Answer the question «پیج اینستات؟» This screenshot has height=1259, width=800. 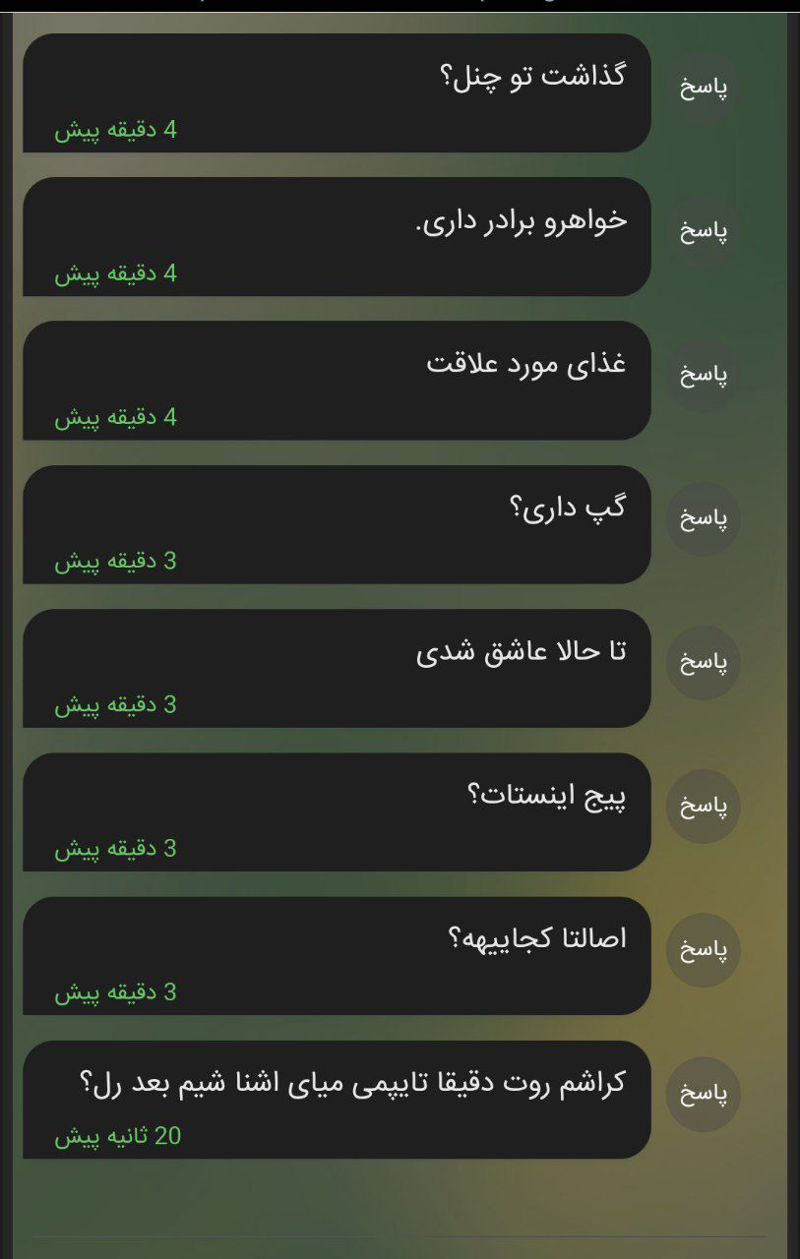click(703, 807)
